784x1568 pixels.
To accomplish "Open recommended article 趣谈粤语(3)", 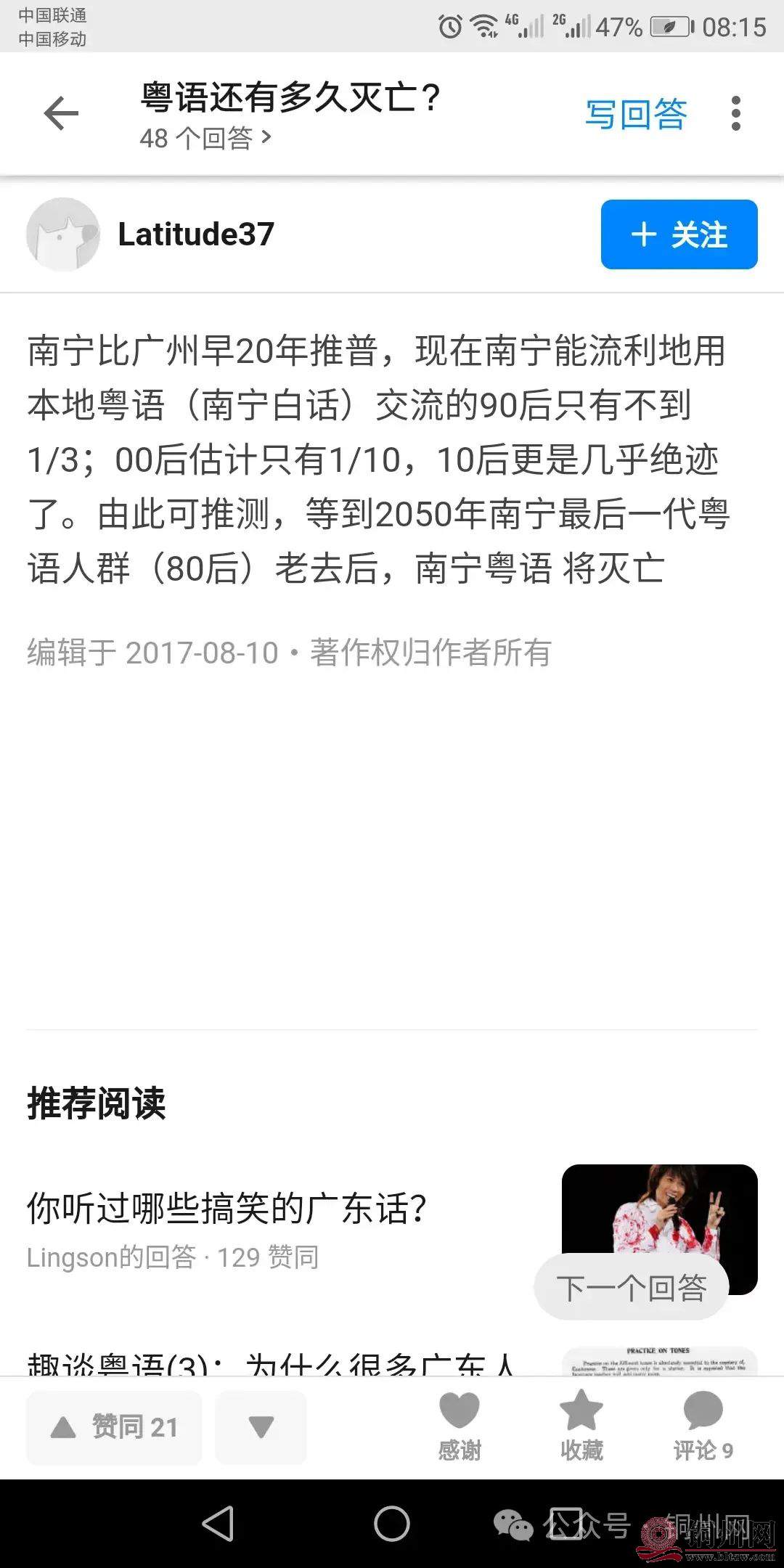I will (x=270, y=1363).
